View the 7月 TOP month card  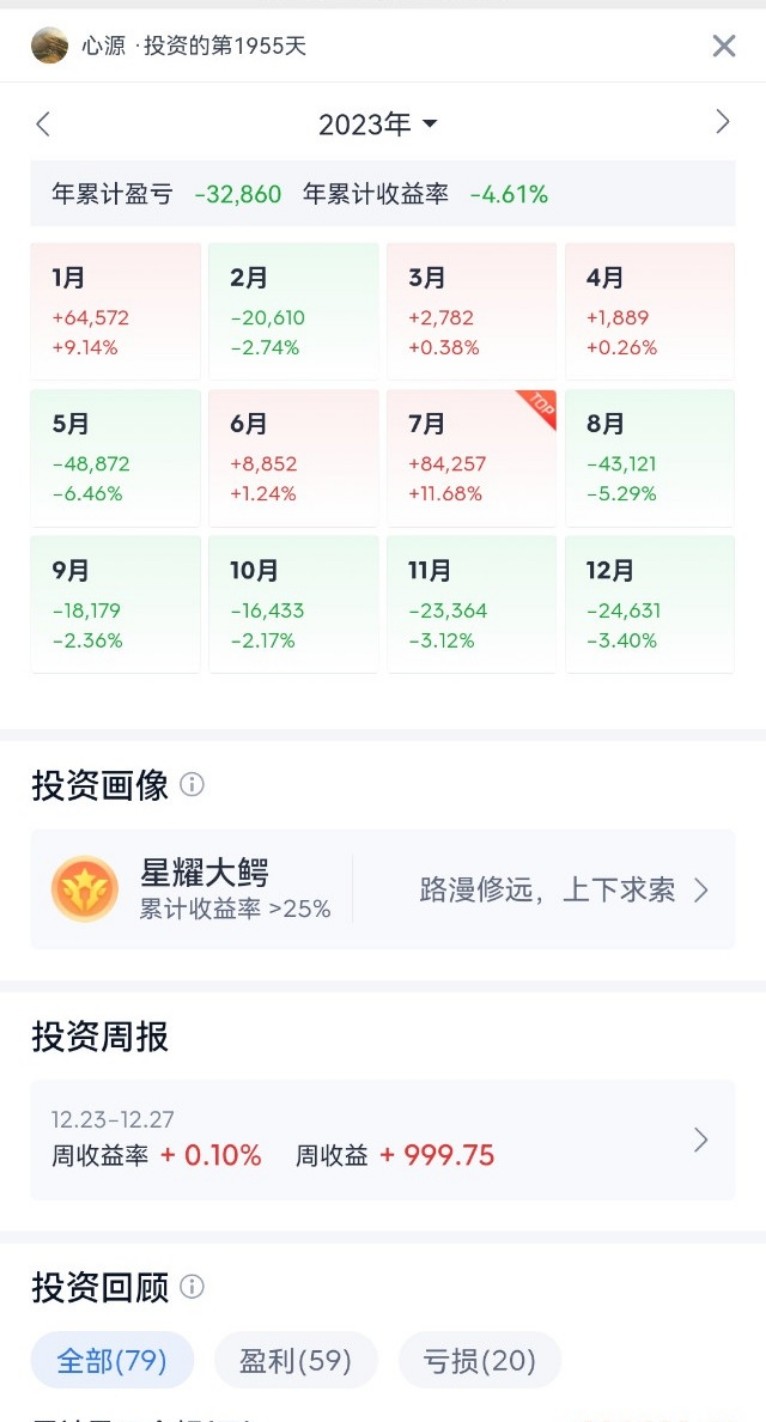(471, 457)
